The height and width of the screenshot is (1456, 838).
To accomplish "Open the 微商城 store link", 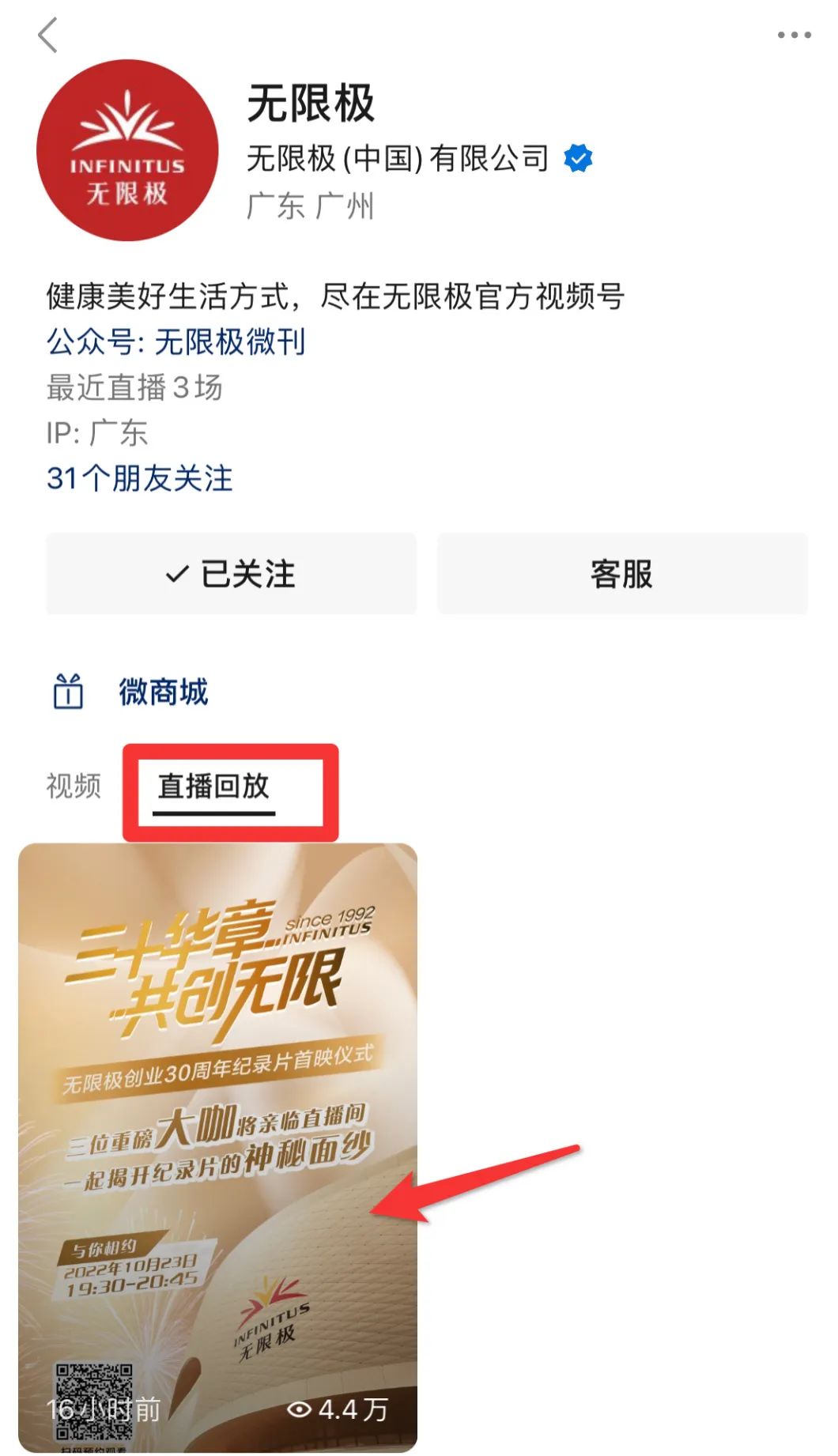I will tap(163, 692).
